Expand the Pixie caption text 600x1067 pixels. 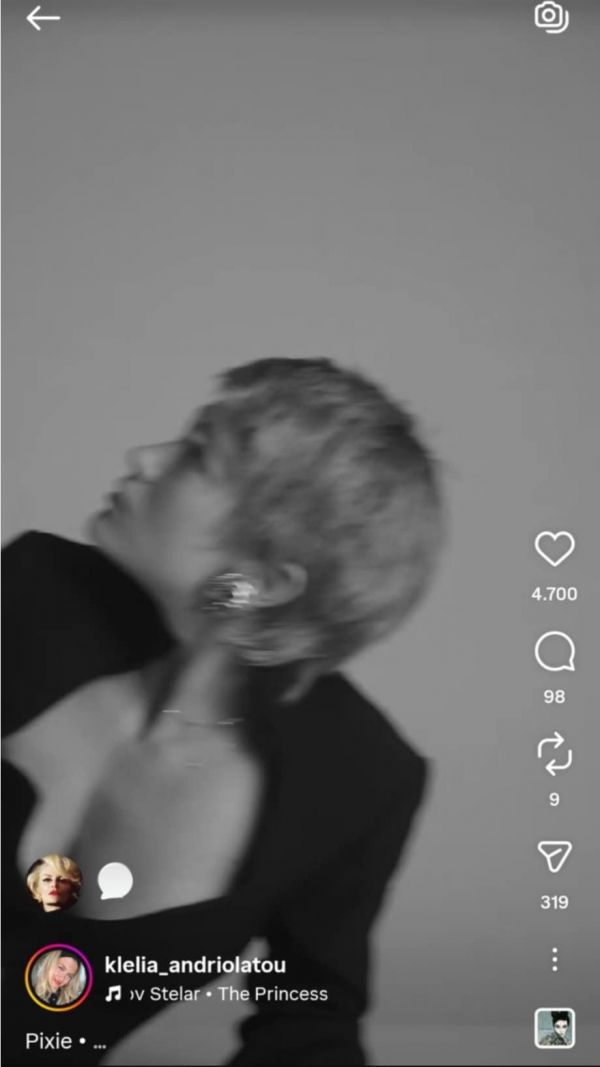[65, 1041]
